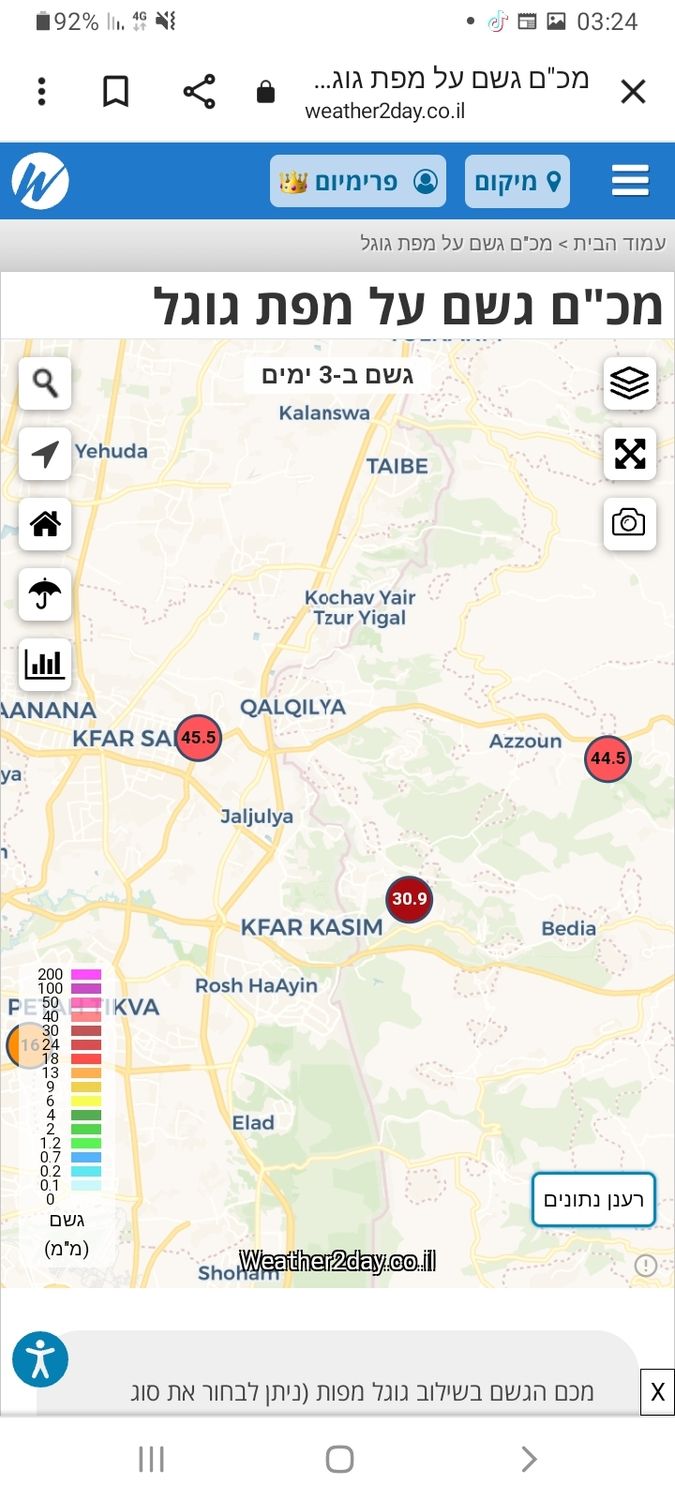Image resolution: width=675 pixels, height=1500 pixels.
Task: Share this rain map page
Action: (x=199, y=92)
